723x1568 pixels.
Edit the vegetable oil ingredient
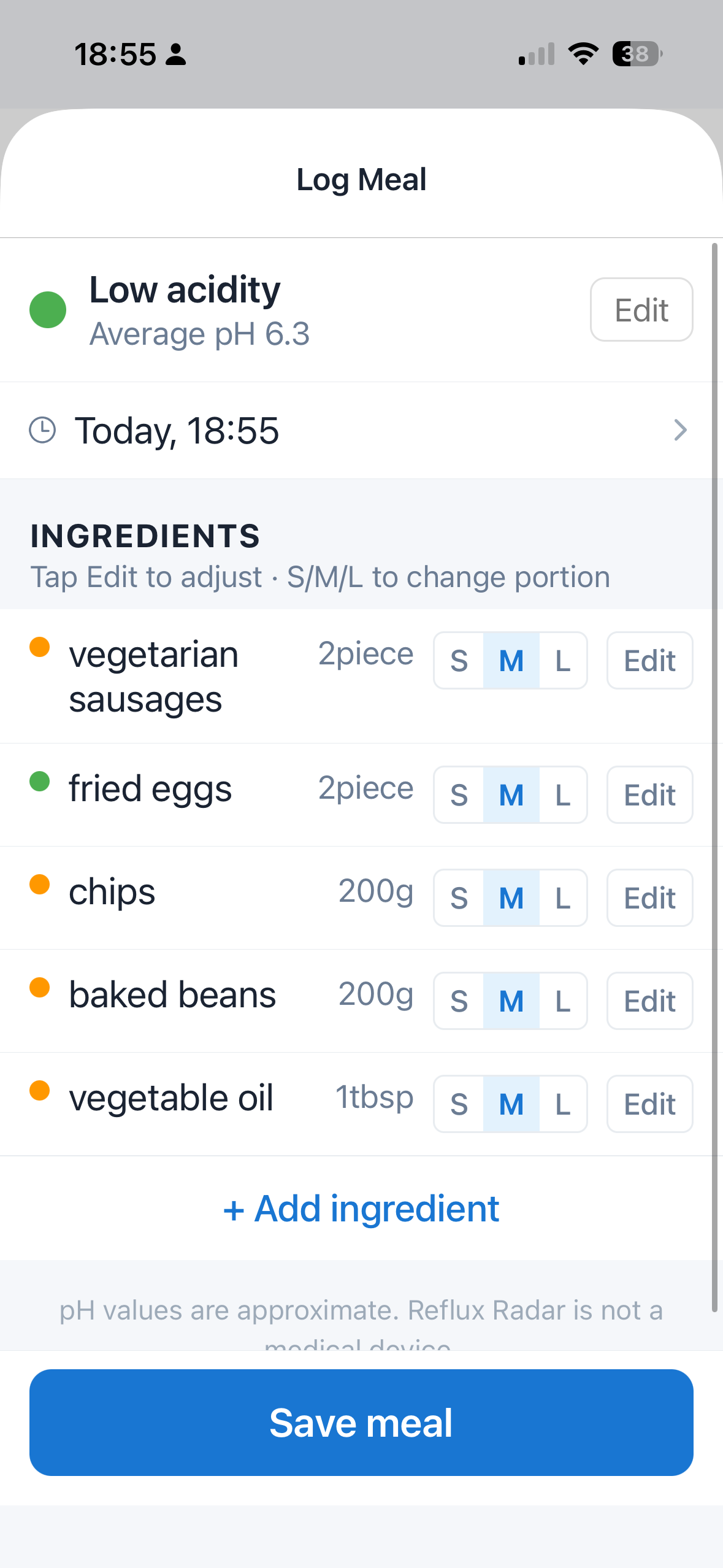point(649,1104)
